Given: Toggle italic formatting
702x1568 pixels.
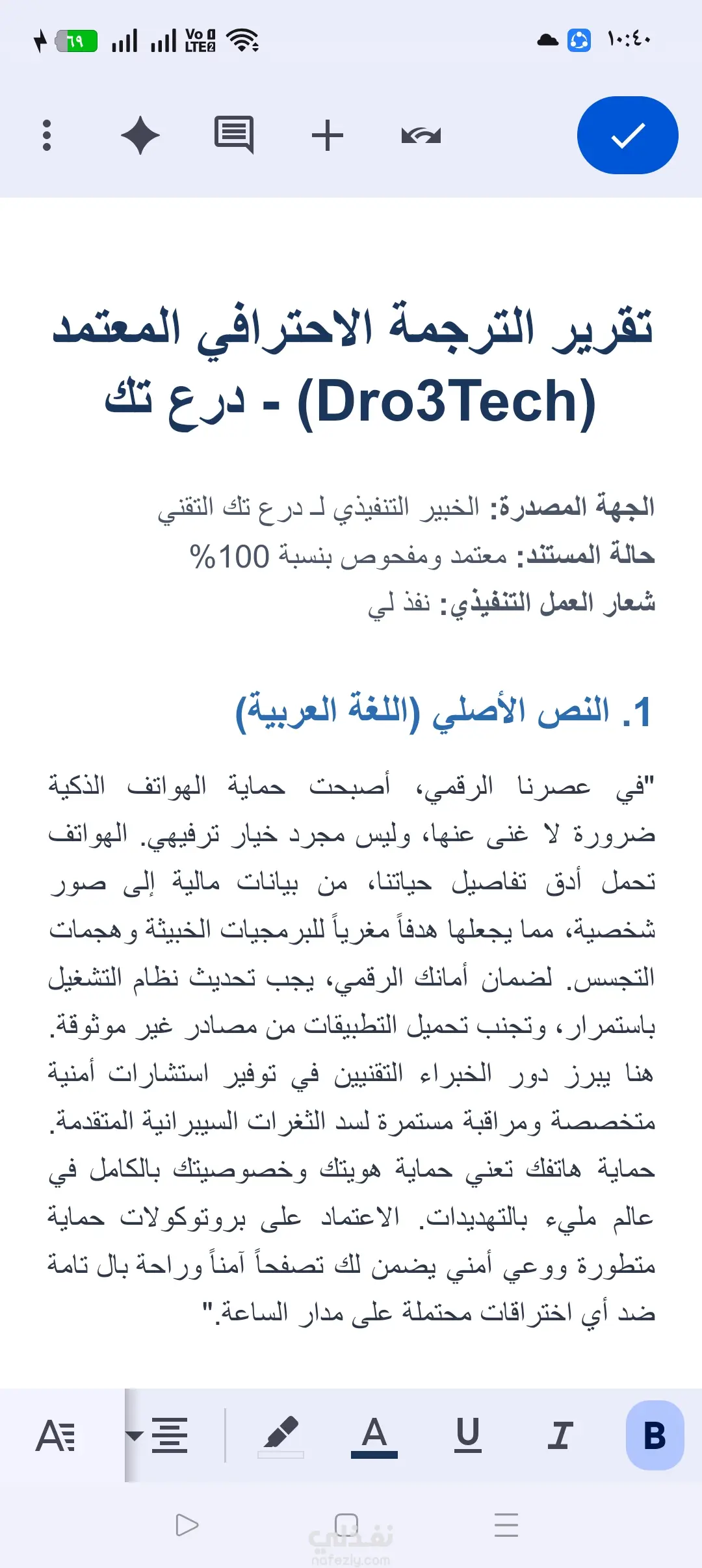Looking at the screenshot, I should click(x=560, y=1435).
